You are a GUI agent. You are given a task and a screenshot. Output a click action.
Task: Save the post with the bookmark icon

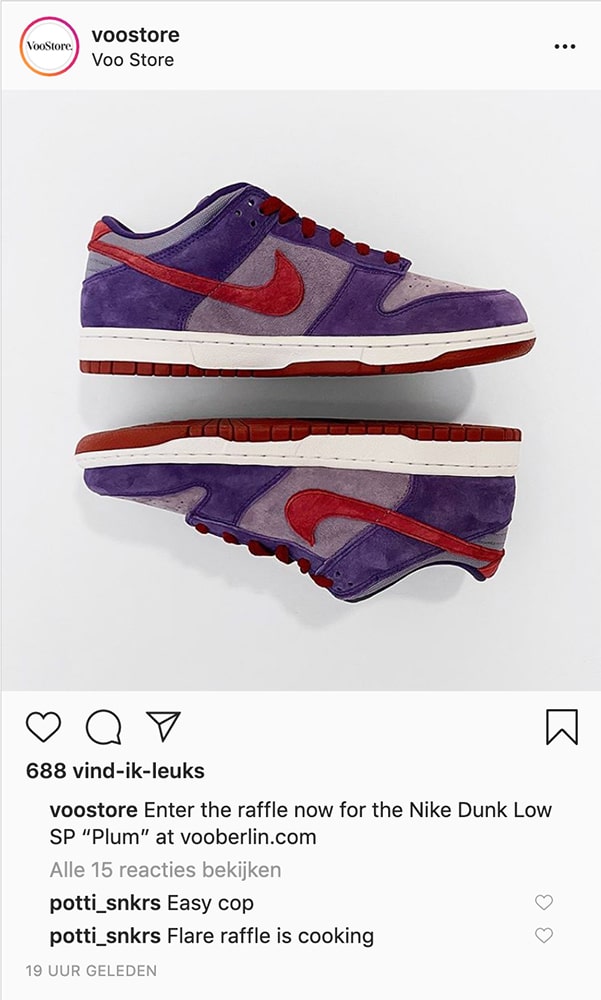[561, 727]
